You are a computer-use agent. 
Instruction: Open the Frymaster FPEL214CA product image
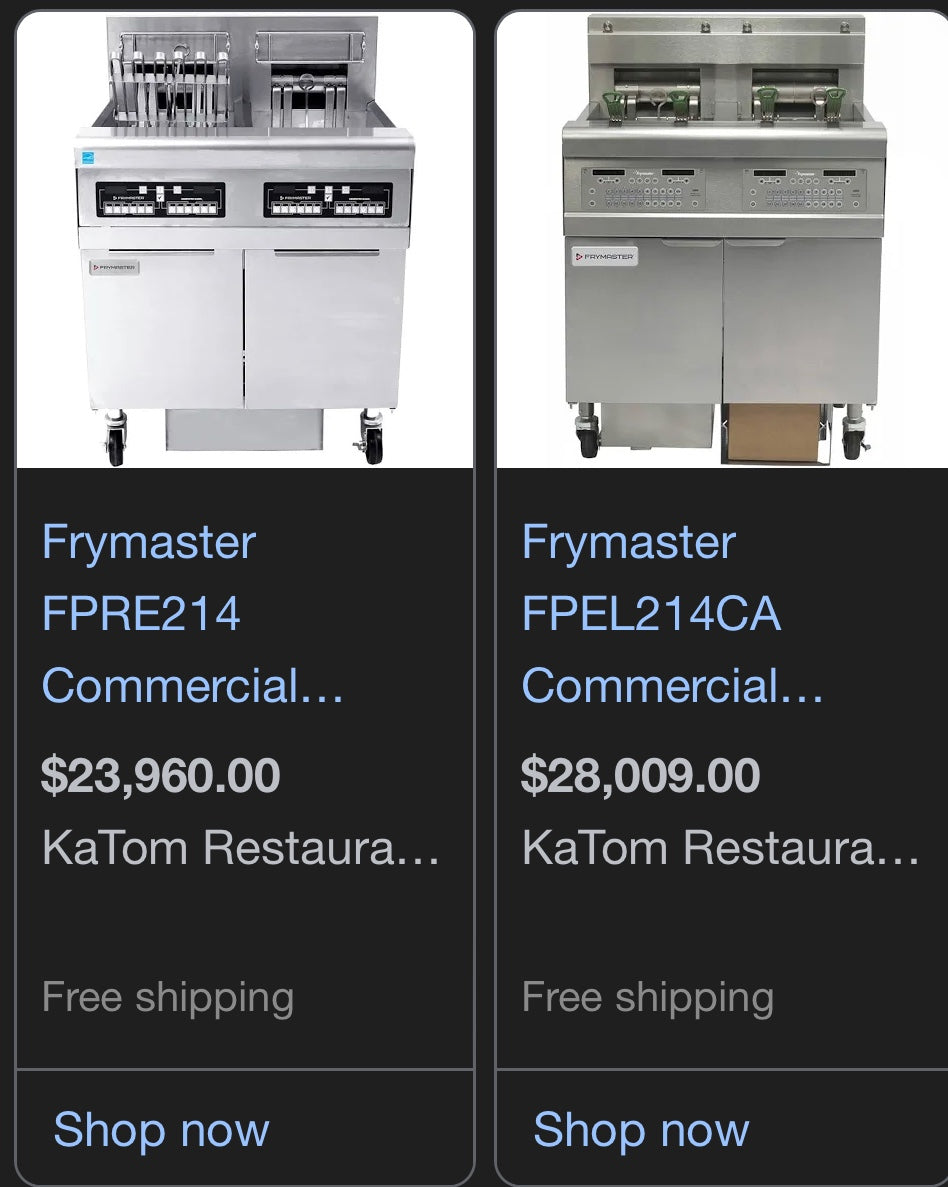coord(722,240)
